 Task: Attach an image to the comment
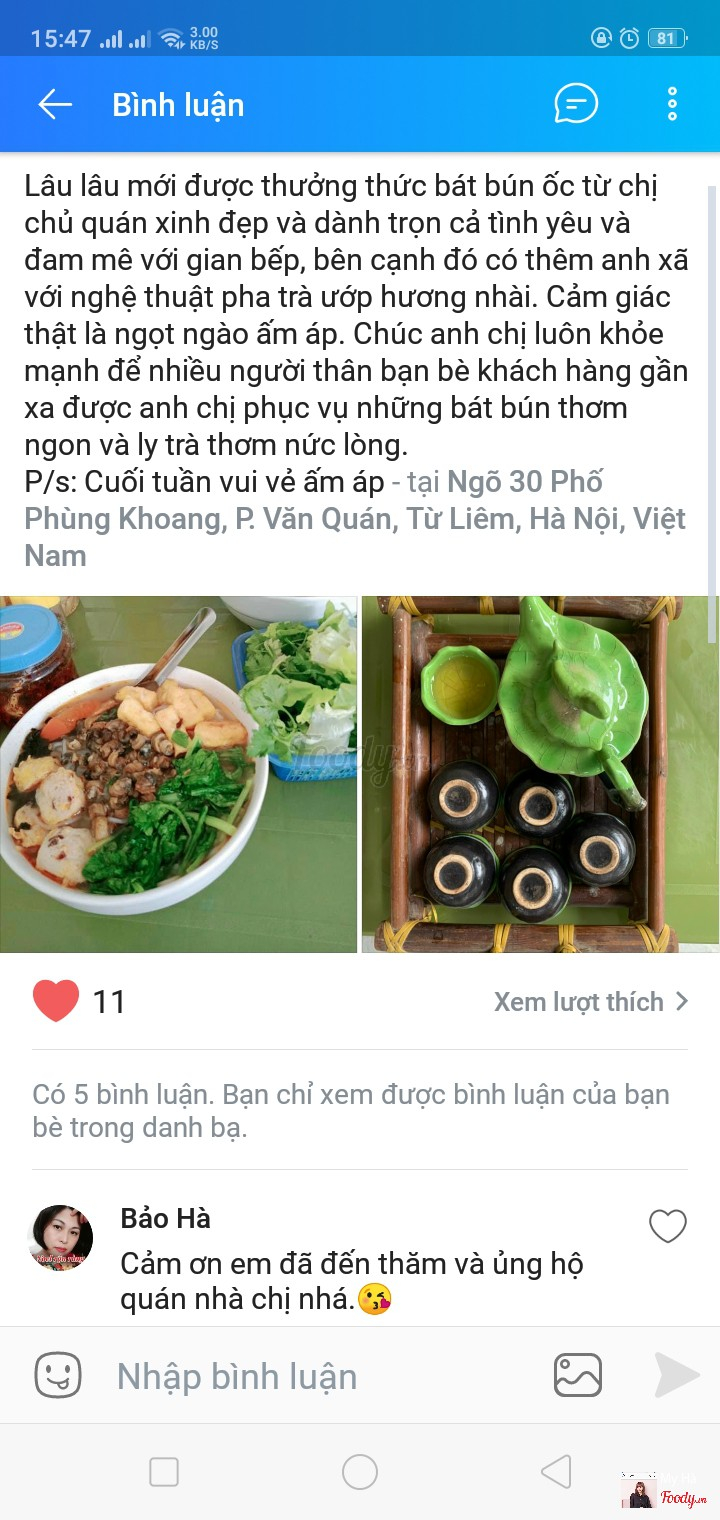coord(578,1376)
